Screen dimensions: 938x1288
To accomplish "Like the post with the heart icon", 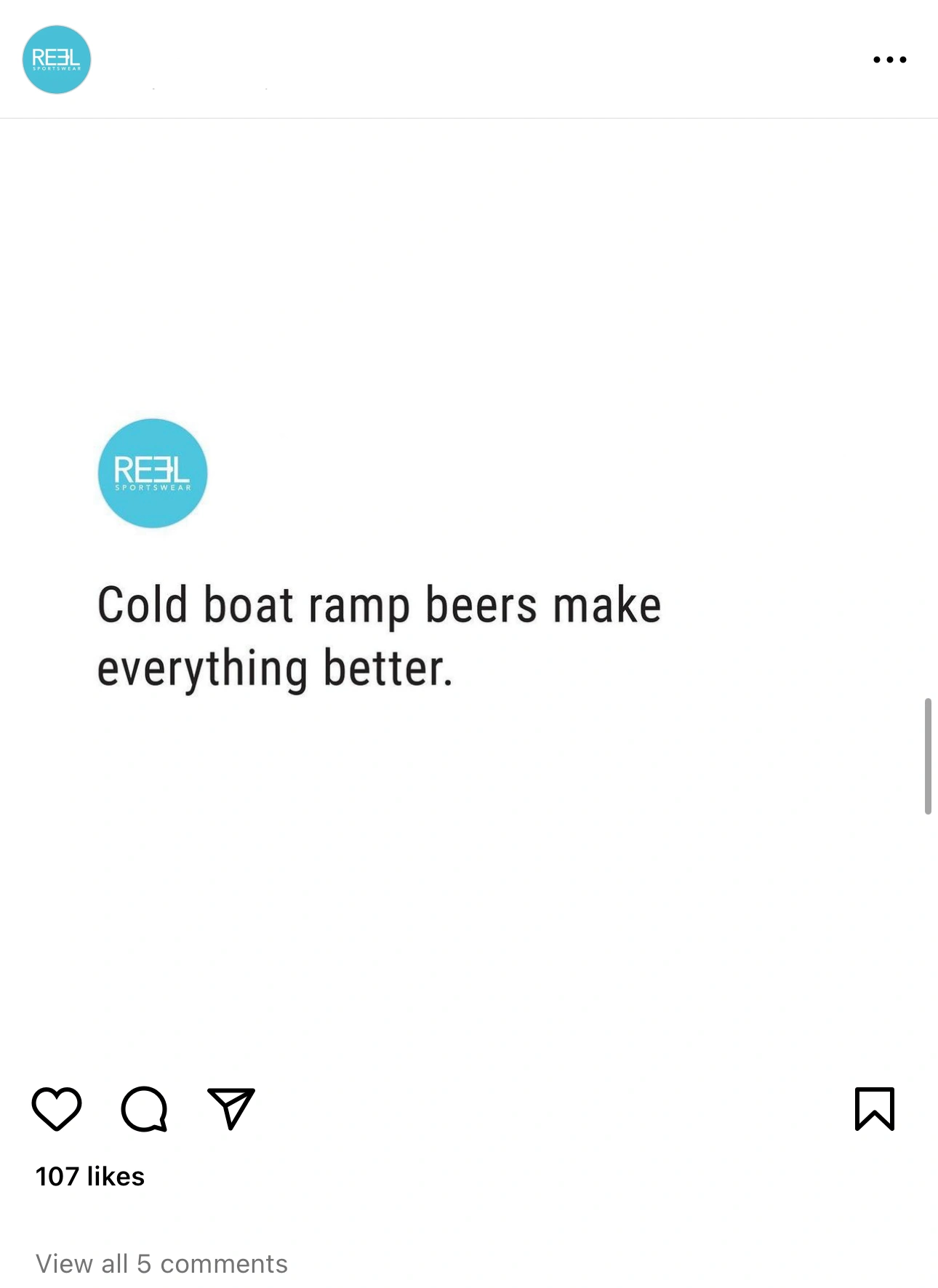I will (x=57, y=1108).
